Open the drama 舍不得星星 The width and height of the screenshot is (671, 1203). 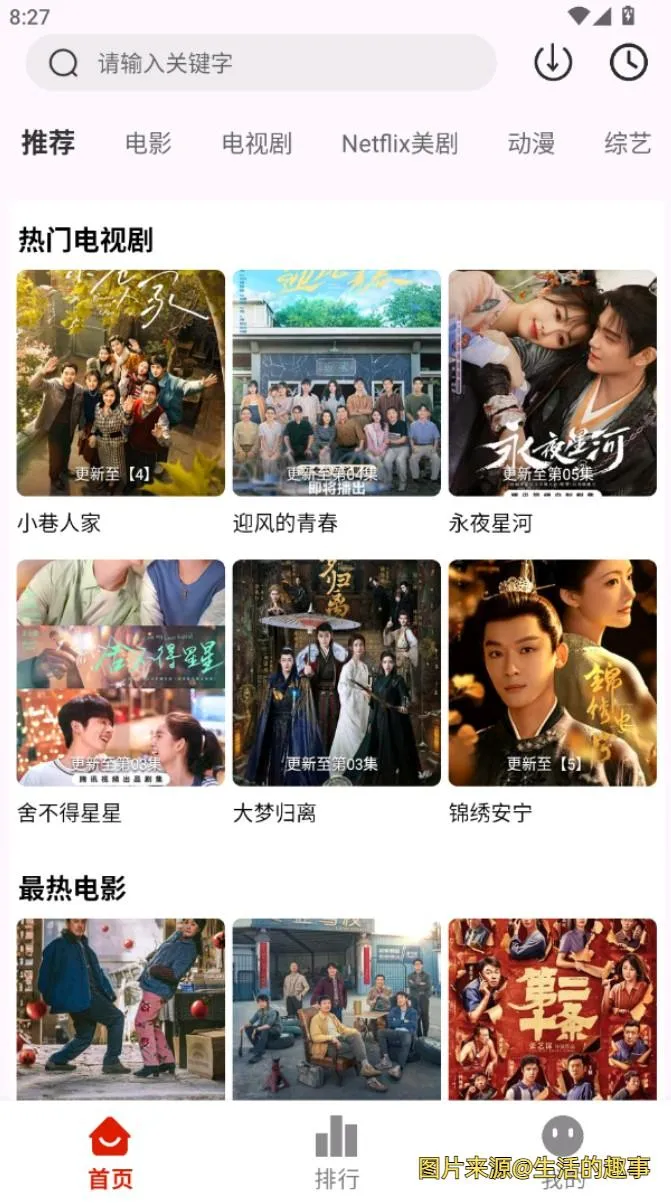pos(121,672)
